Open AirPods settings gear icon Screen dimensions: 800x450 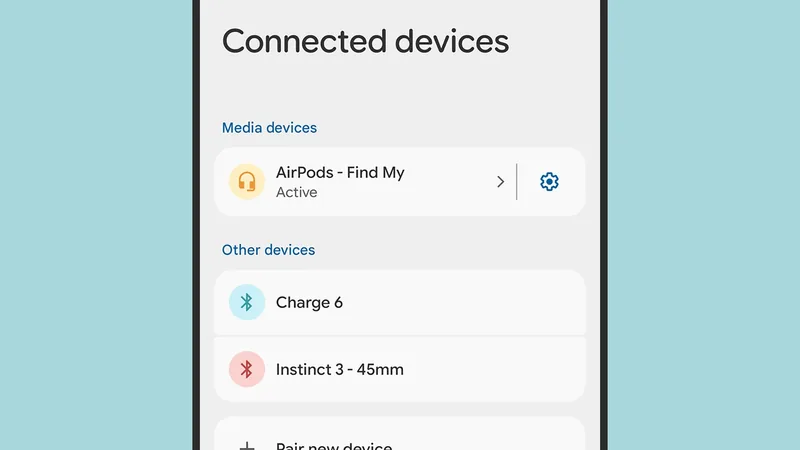549,182
